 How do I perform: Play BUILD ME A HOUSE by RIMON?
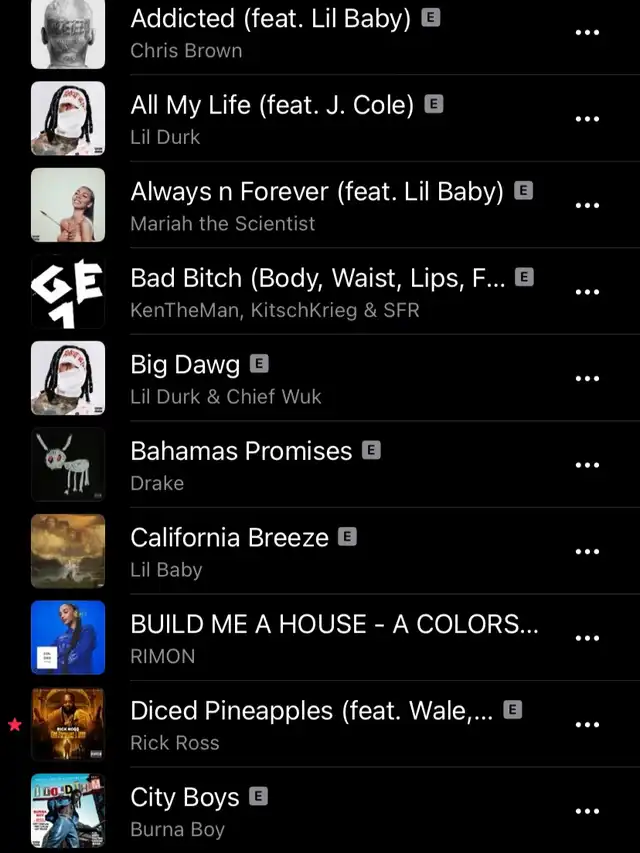[334, 638]
